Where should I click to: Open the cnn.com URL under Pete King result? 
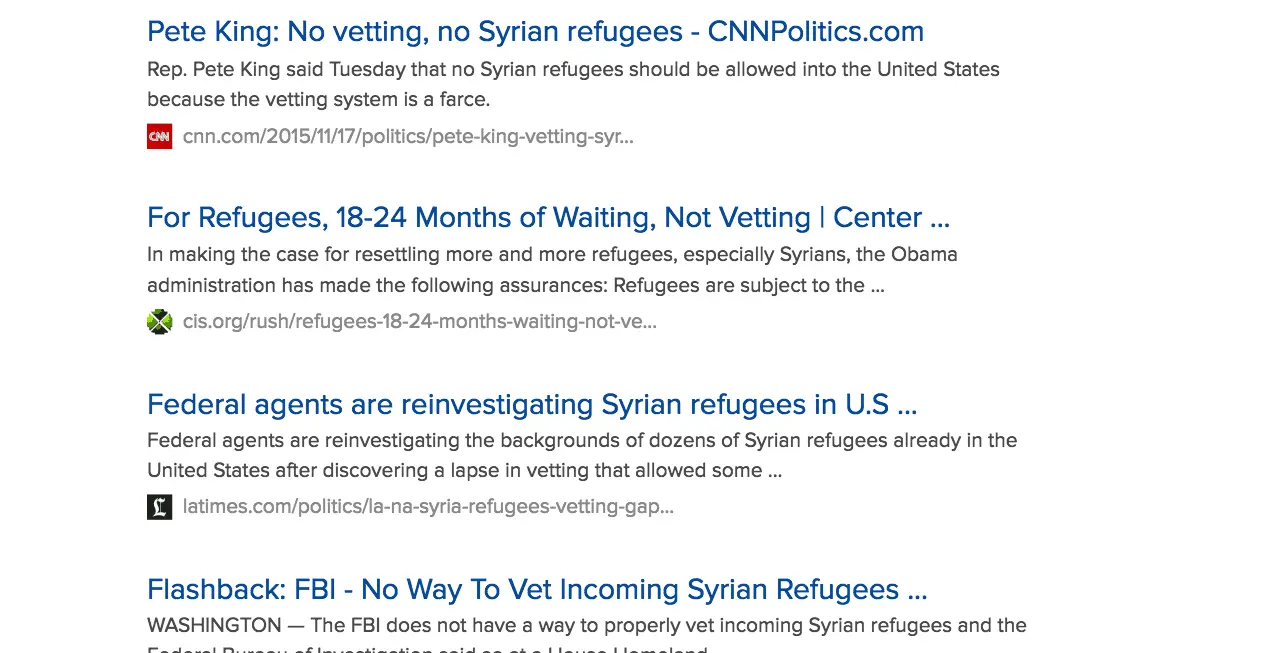tap(408, 136)
